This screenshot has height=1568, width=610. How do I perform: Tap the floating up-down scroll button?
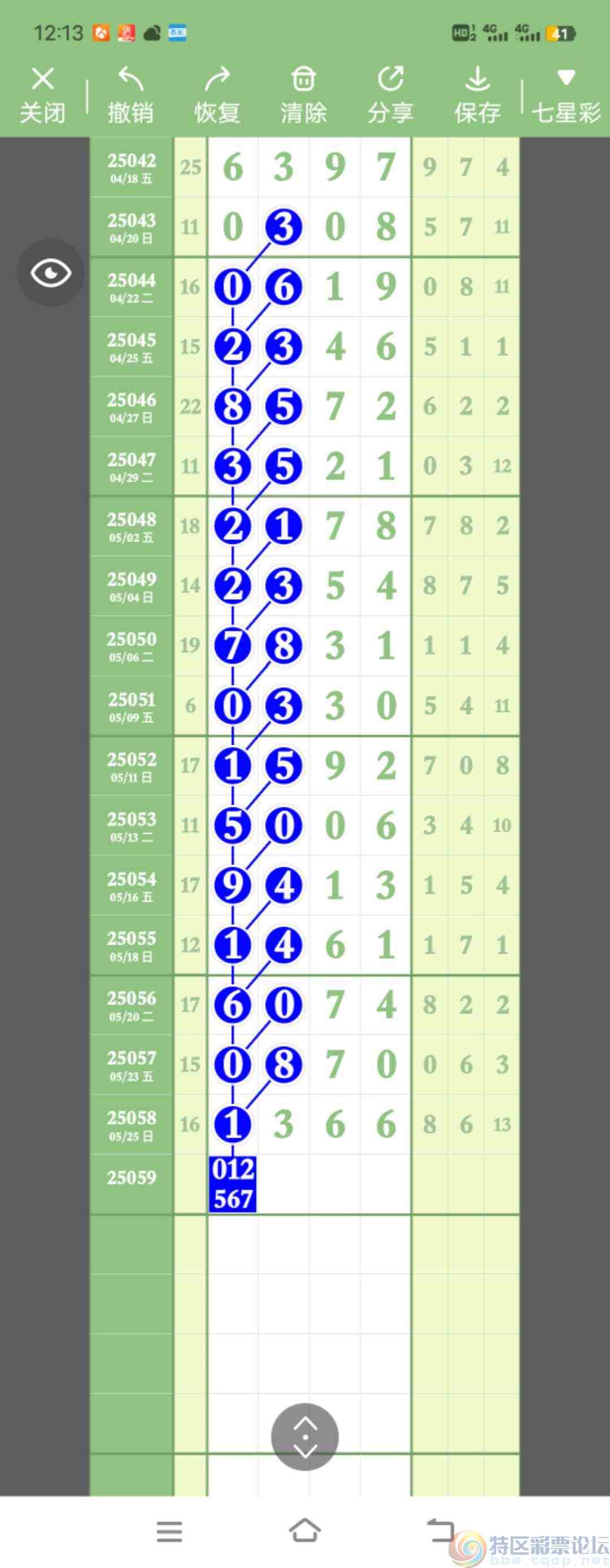pos(305,1436)
